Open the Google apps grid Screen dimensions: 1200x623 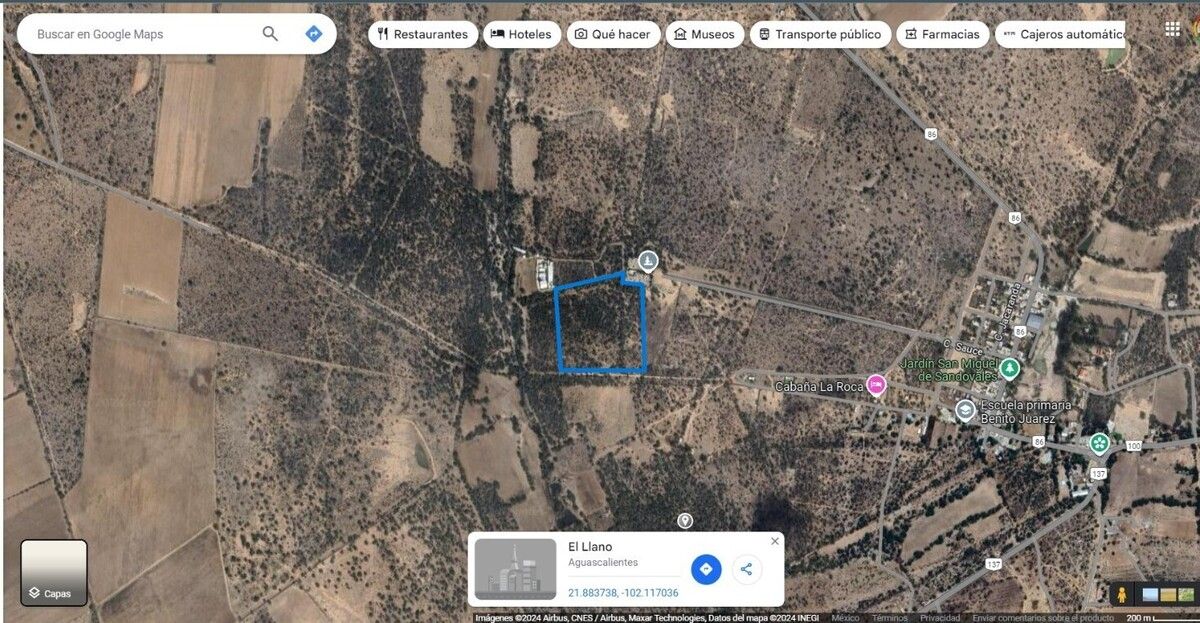(1172, 29)
